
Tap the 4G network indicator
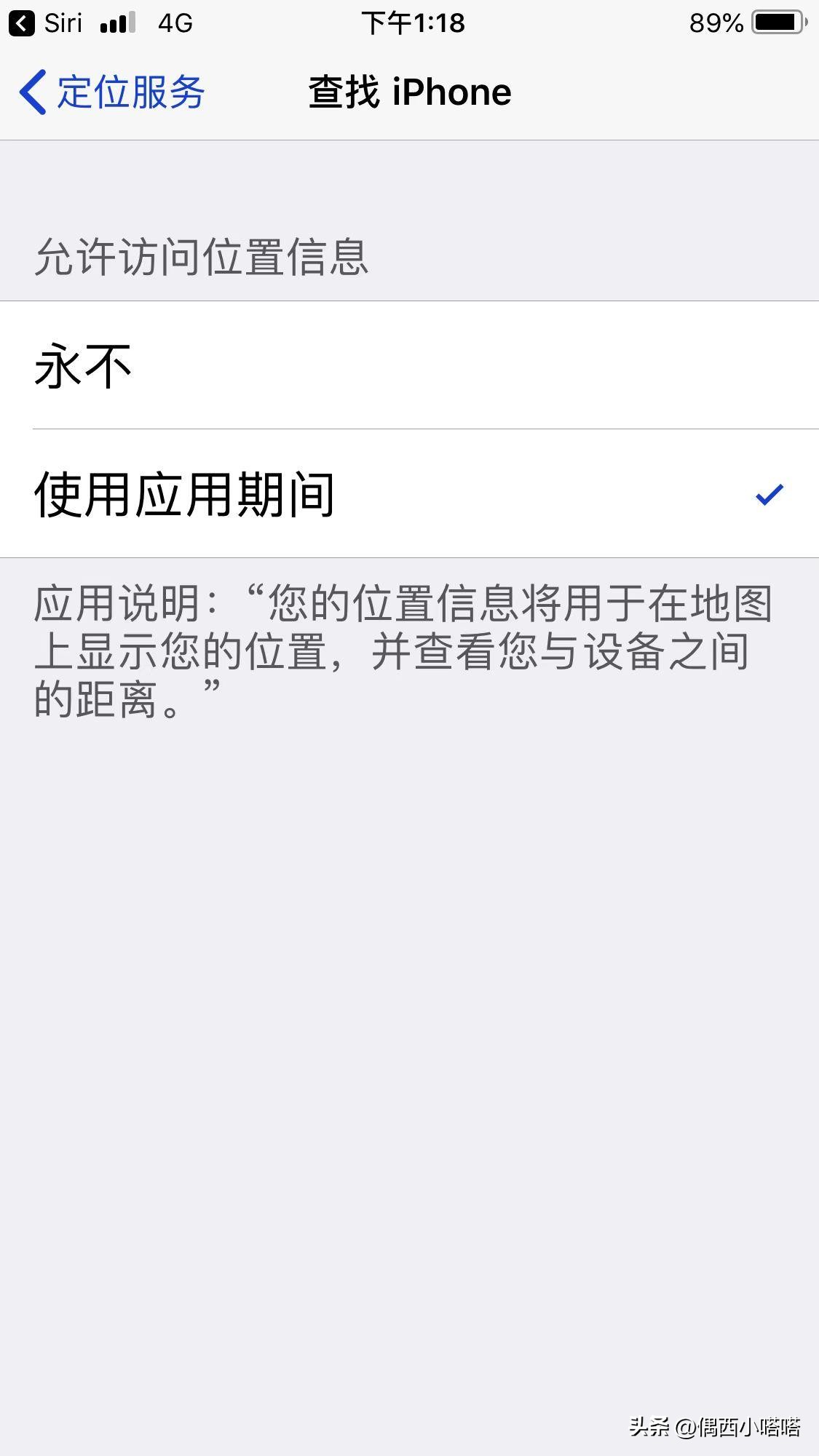click(174, 23)
